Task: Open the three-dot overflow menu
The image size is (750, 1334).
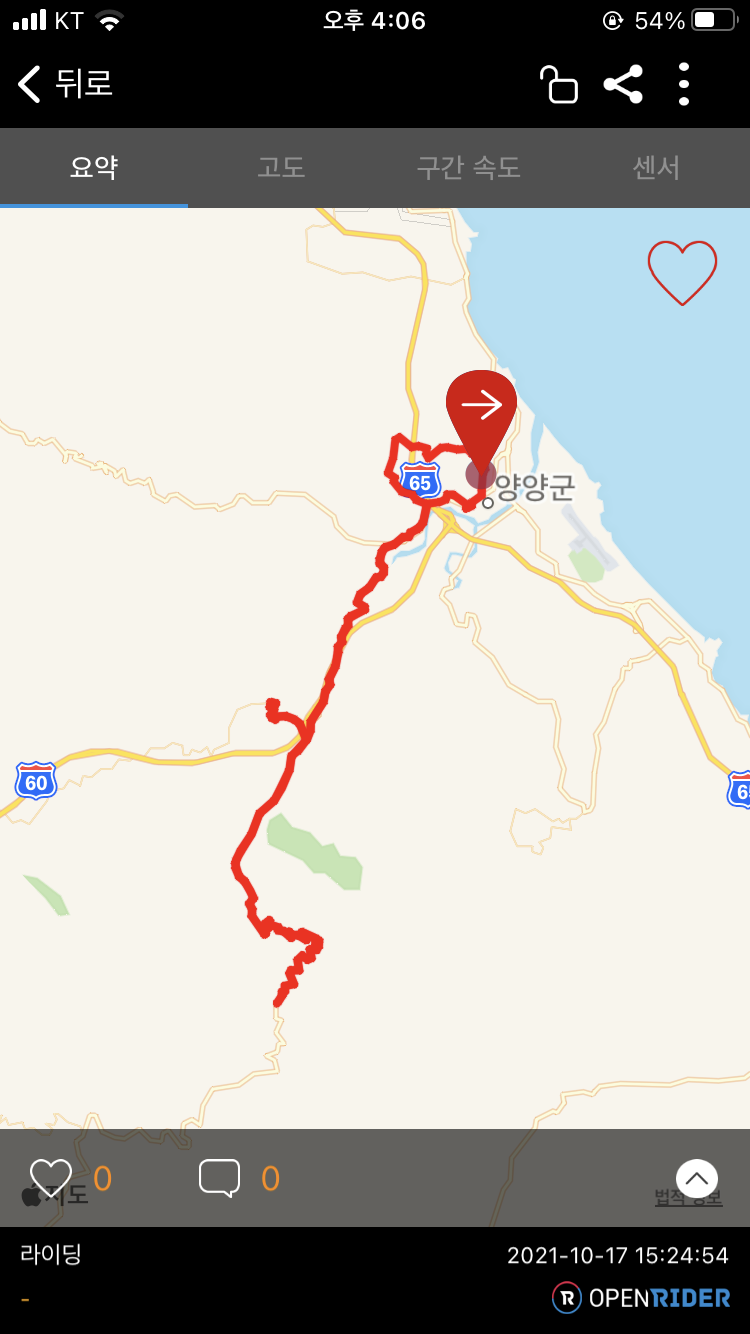Action: point(684,84)
